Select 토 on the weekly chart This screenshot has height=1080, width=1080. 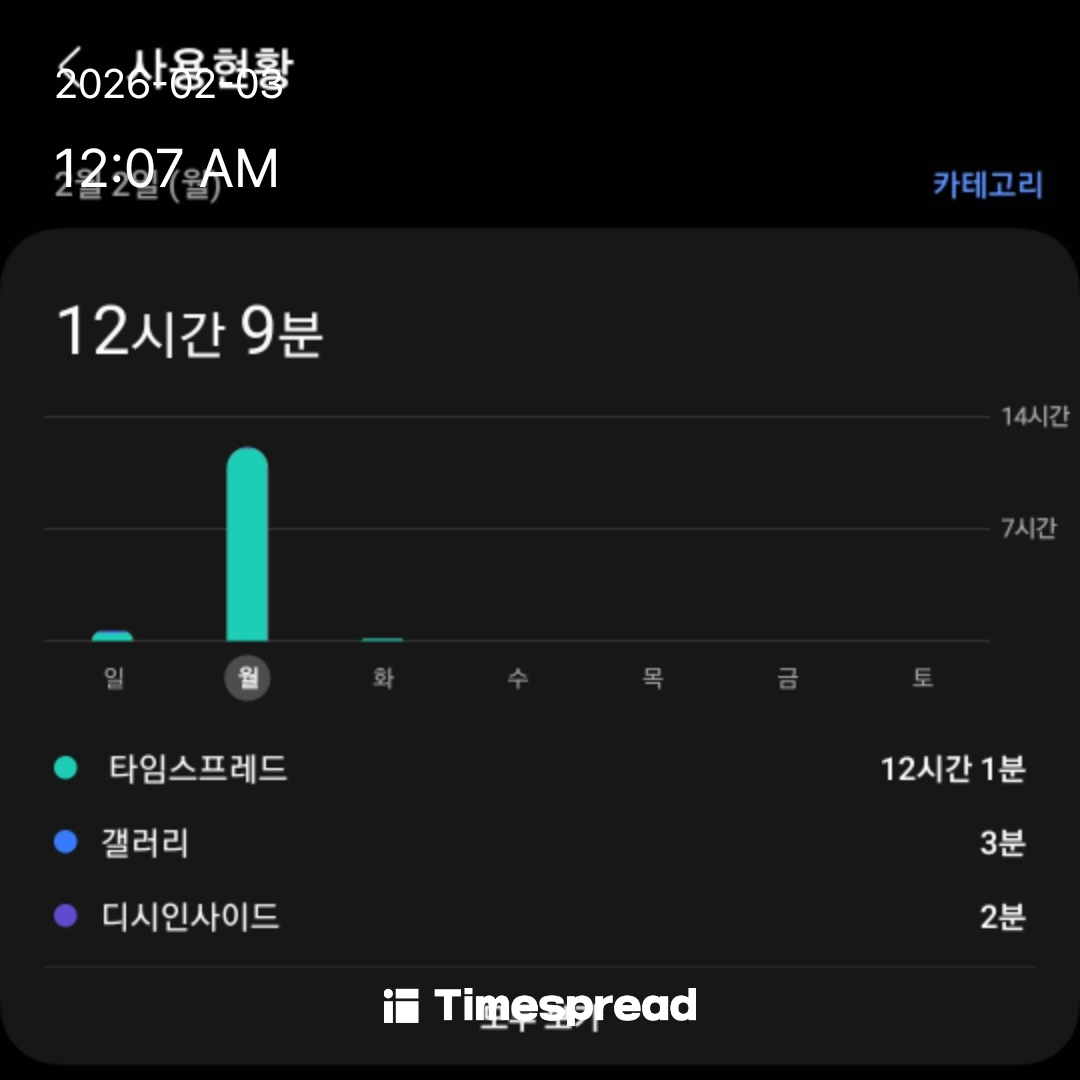[x=922, y=679]
